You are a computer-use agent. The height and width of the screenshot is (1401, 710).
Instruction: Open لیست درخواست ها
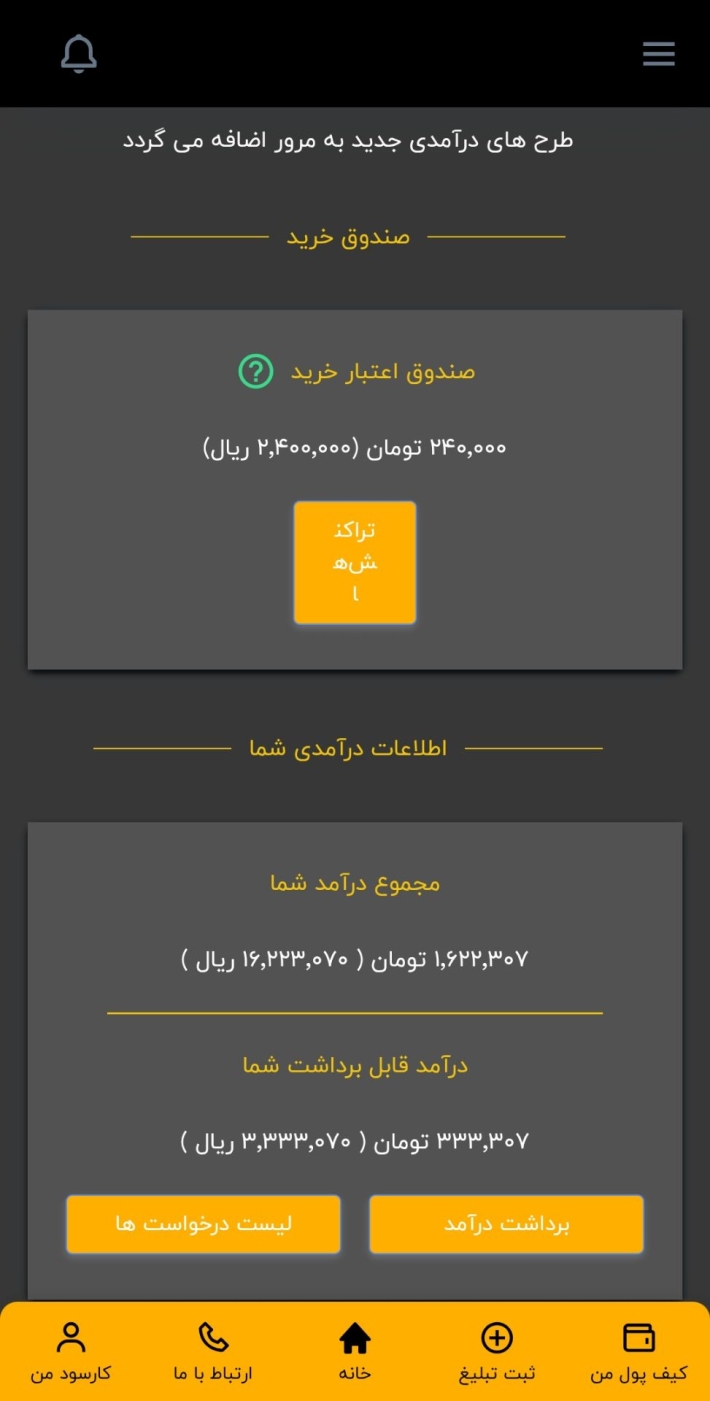(x=203, y=1224)
